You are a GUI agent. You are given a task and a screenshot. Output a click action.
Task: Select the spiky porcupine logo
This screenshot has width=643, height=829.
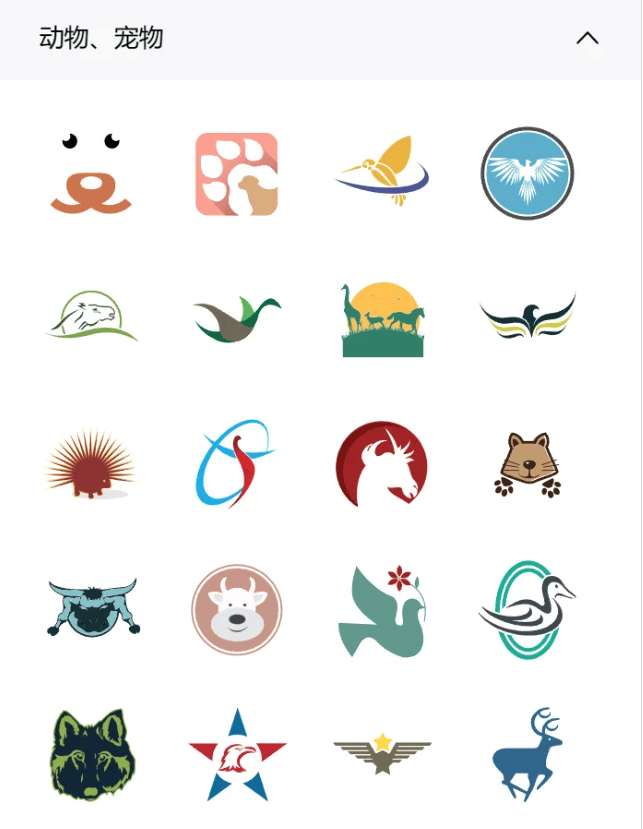coord(91,465)
